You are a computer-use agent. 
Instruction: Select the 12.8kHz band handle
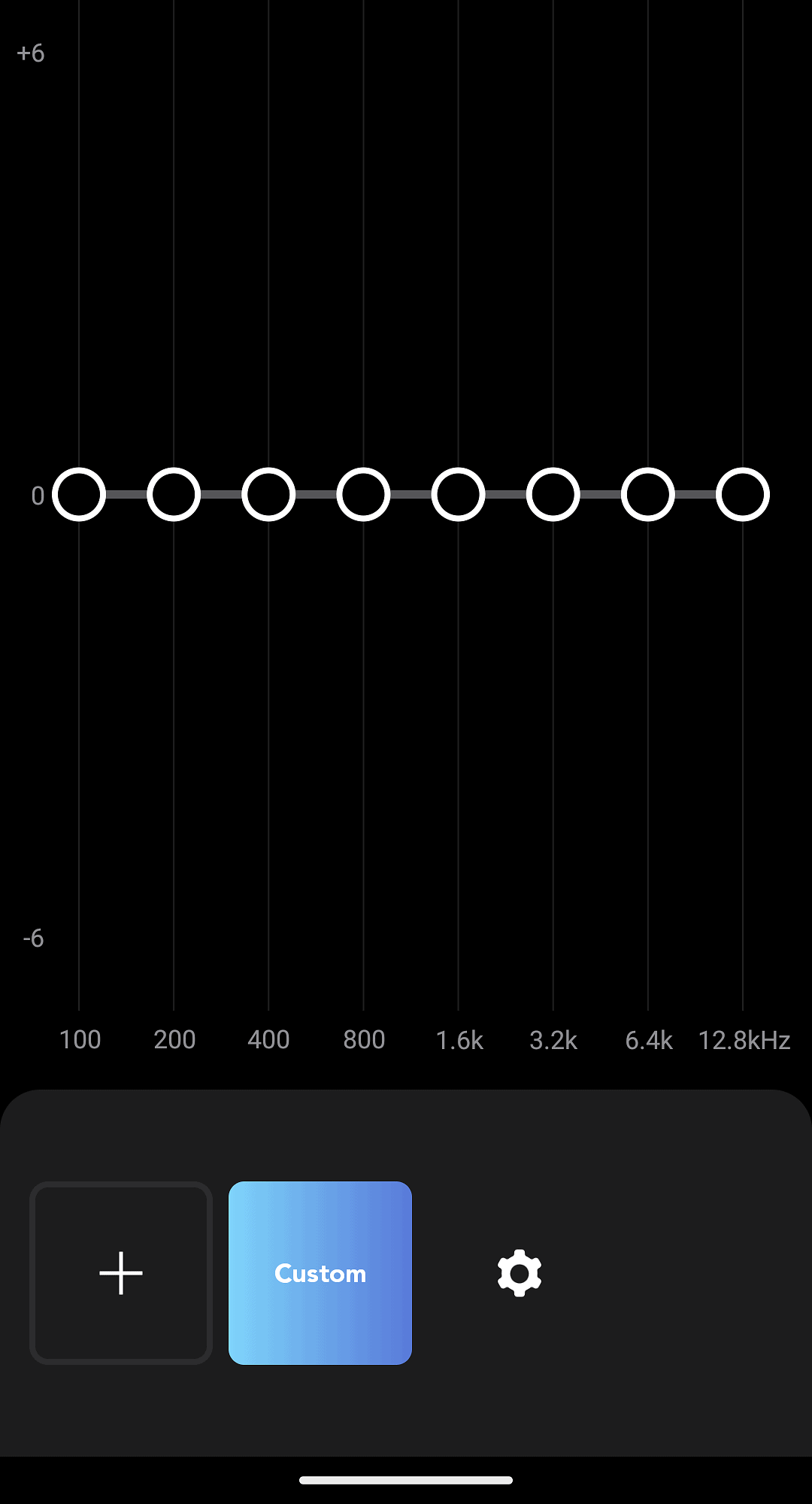743,495
